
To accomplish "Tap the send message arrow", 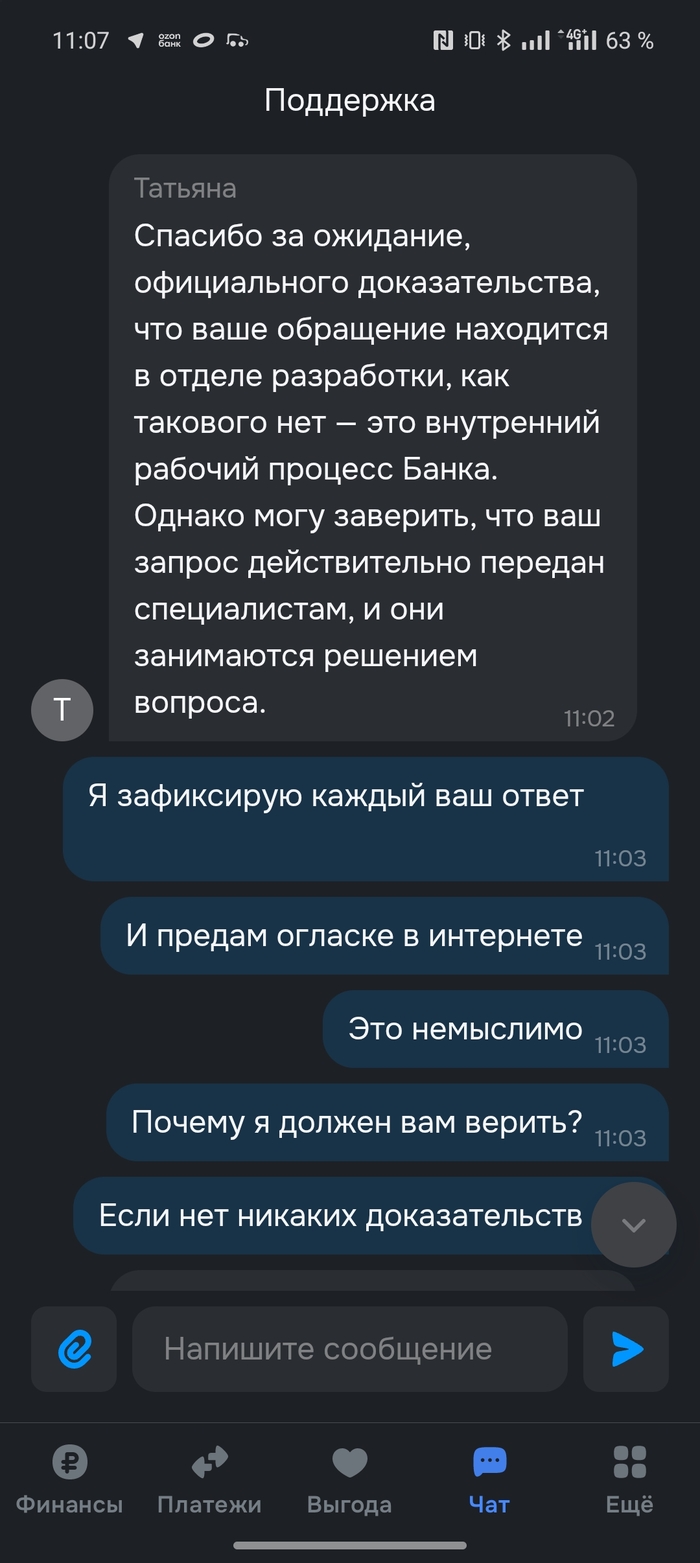I will 626,1349.
